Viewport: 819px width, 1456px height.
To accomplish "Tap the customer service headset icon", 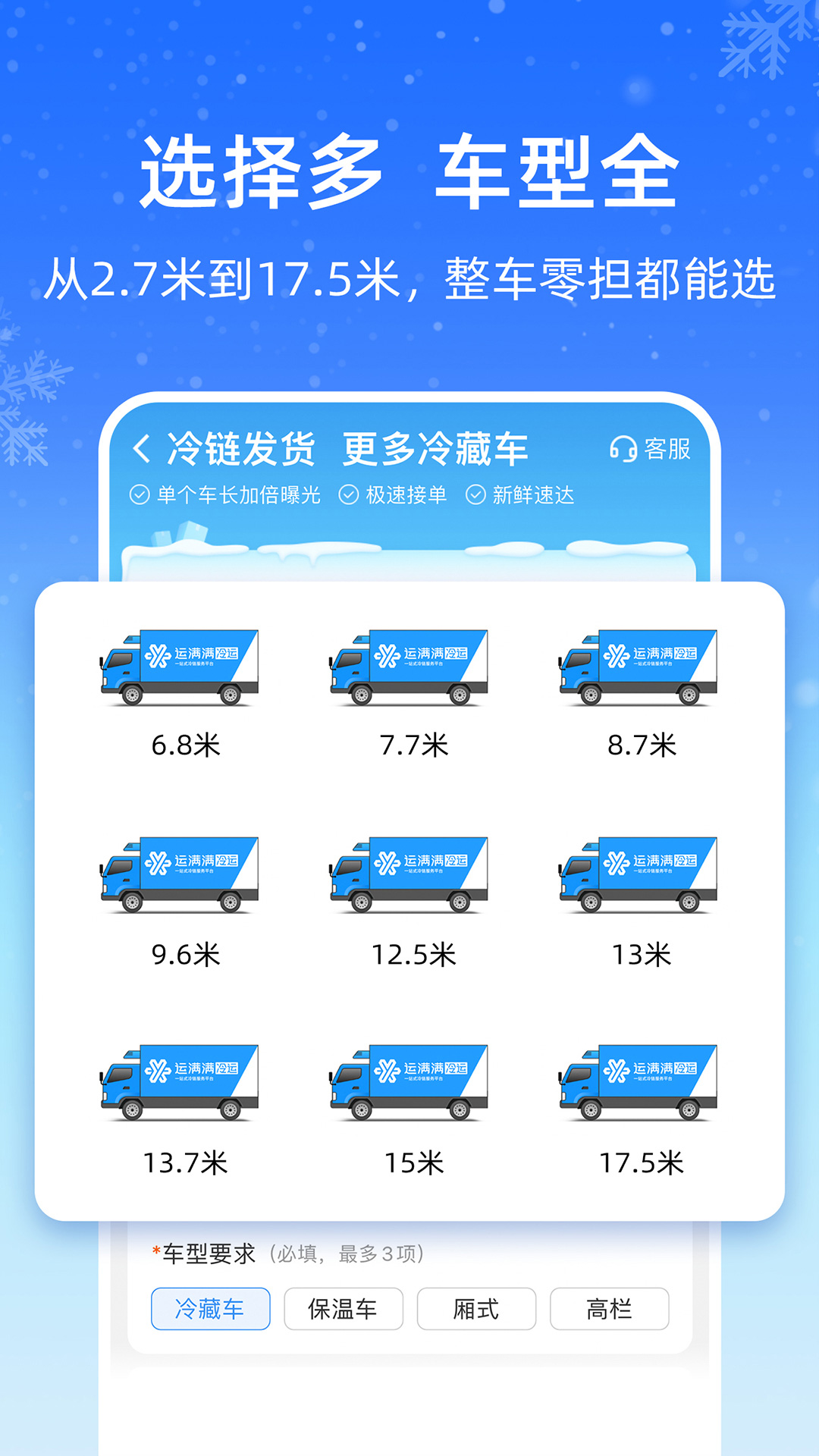I will [x=625, y=449].
